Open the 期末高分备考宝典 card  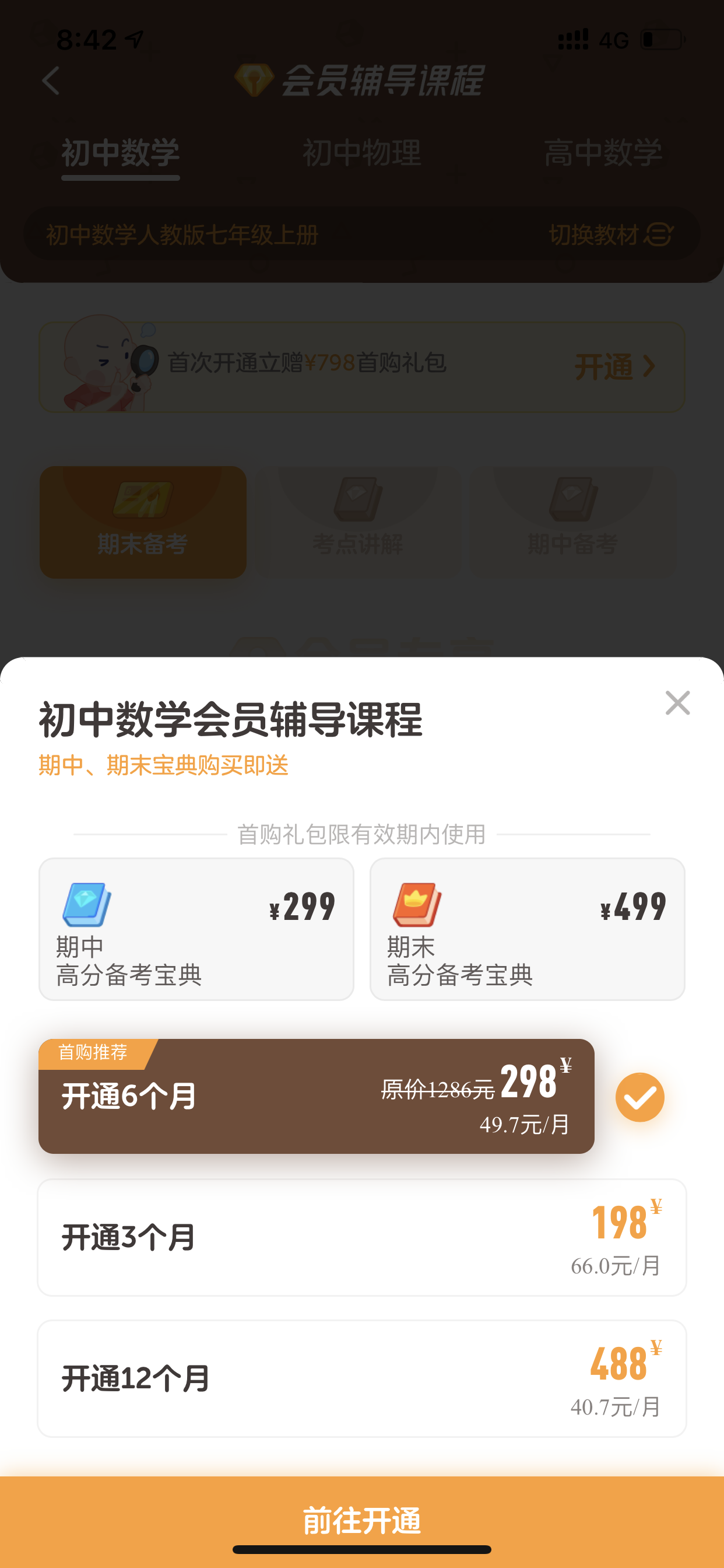528,929
